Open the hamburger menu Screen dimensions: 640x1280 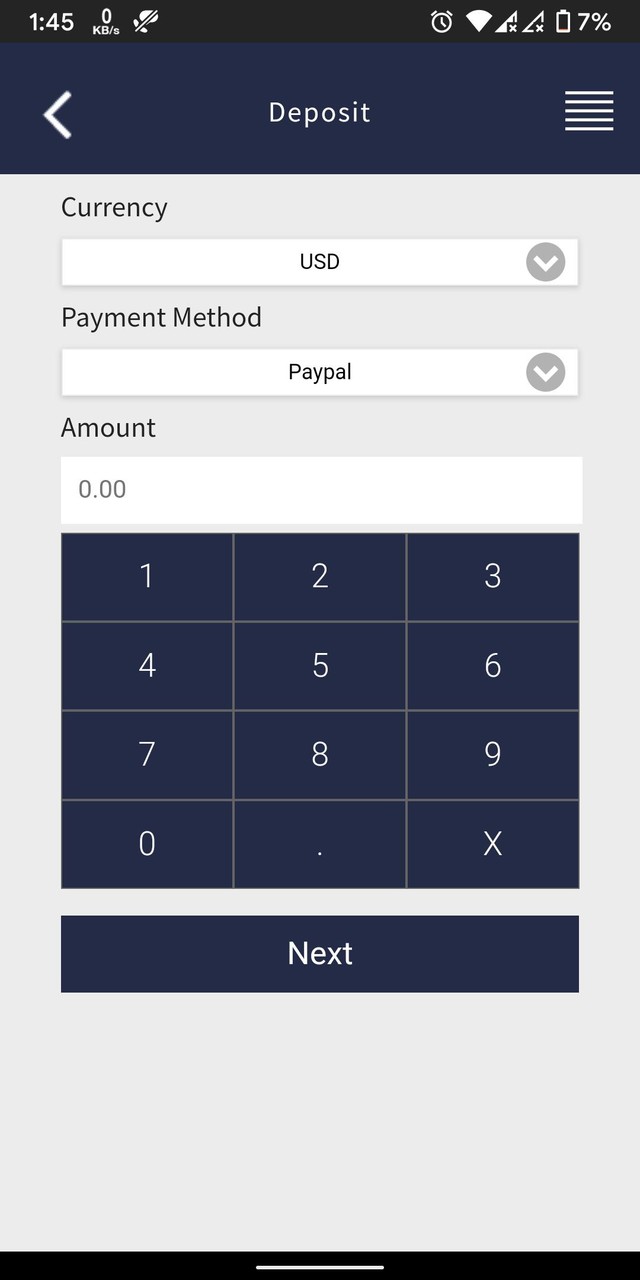click(x=589, y=111)
